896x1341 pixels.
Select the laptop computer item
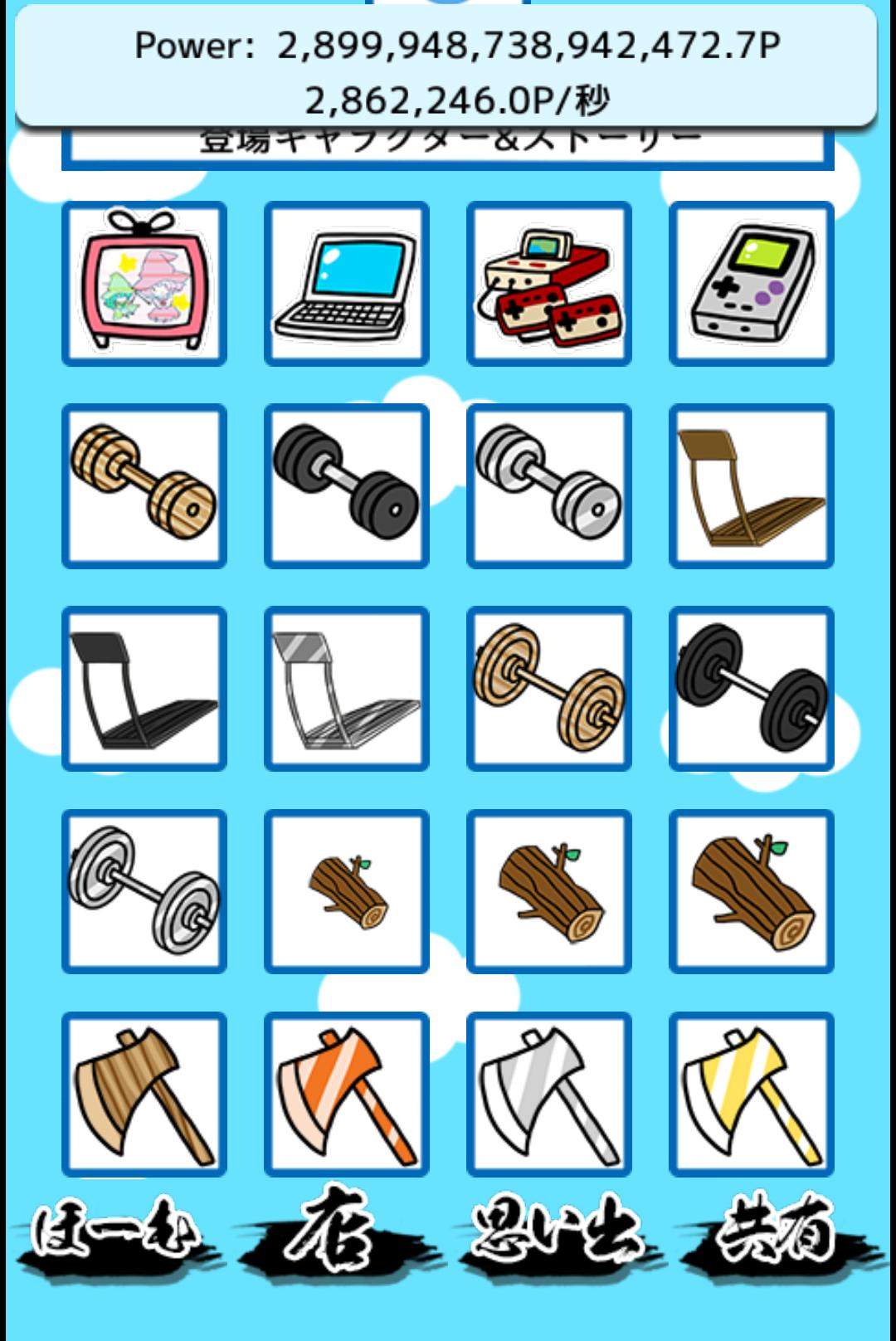tap(347, 283)
